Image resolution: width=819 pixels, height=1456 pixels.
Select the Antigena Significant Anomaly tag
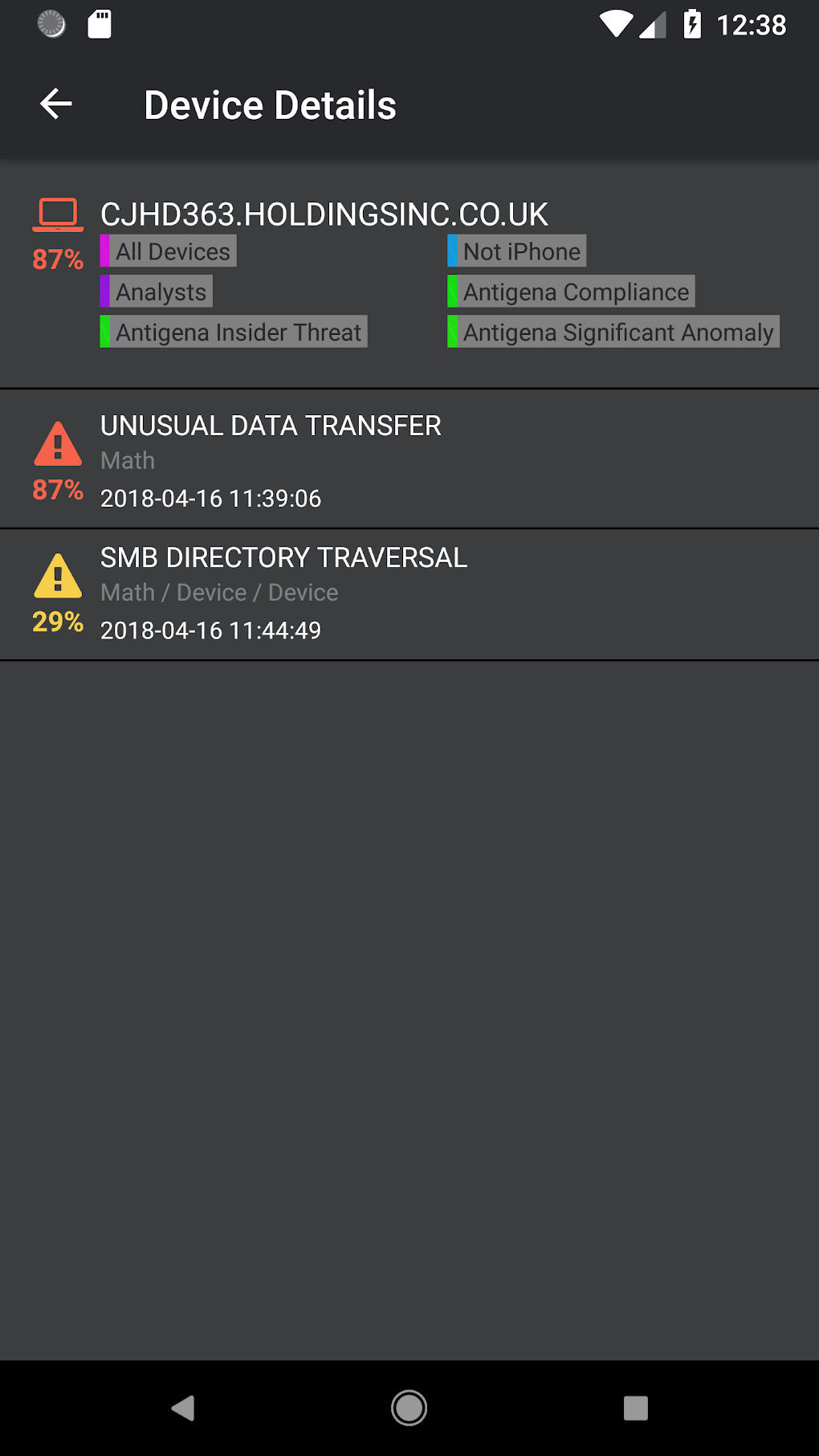click(613, 332)
